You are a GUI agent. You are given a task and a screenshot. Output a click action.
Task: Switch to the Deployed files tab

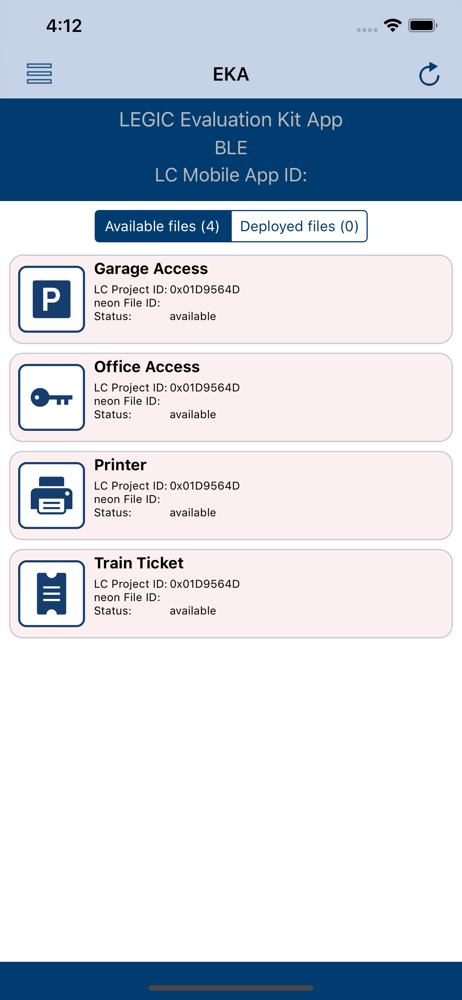(x=299, y=226)
